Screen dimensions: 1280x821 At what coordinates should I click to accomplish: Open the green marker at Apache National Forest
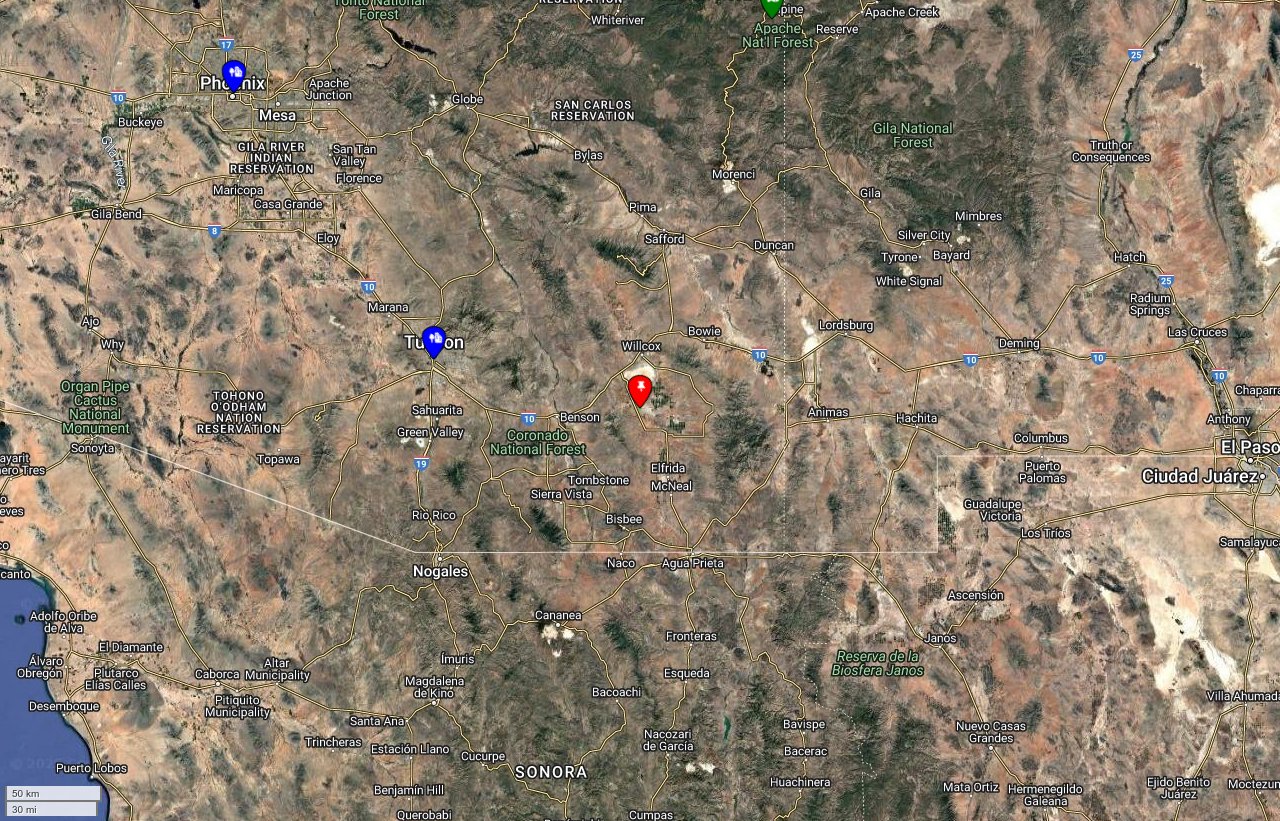tap(771, 6)
